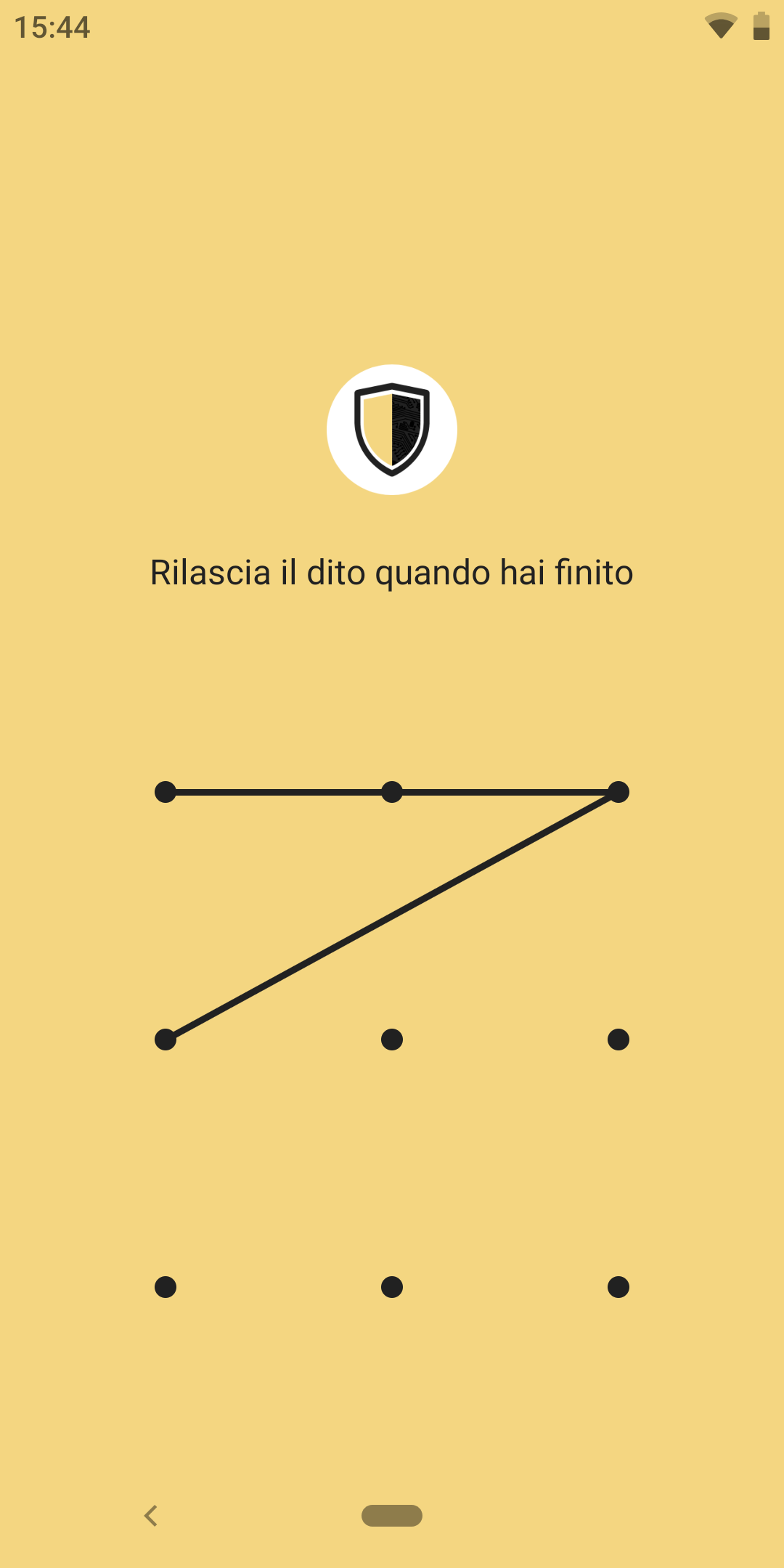Tap the home pill in the navigation bar
Image resolution: width=784 pixels, height=1568 pixels.
[x=392, y=1516]
